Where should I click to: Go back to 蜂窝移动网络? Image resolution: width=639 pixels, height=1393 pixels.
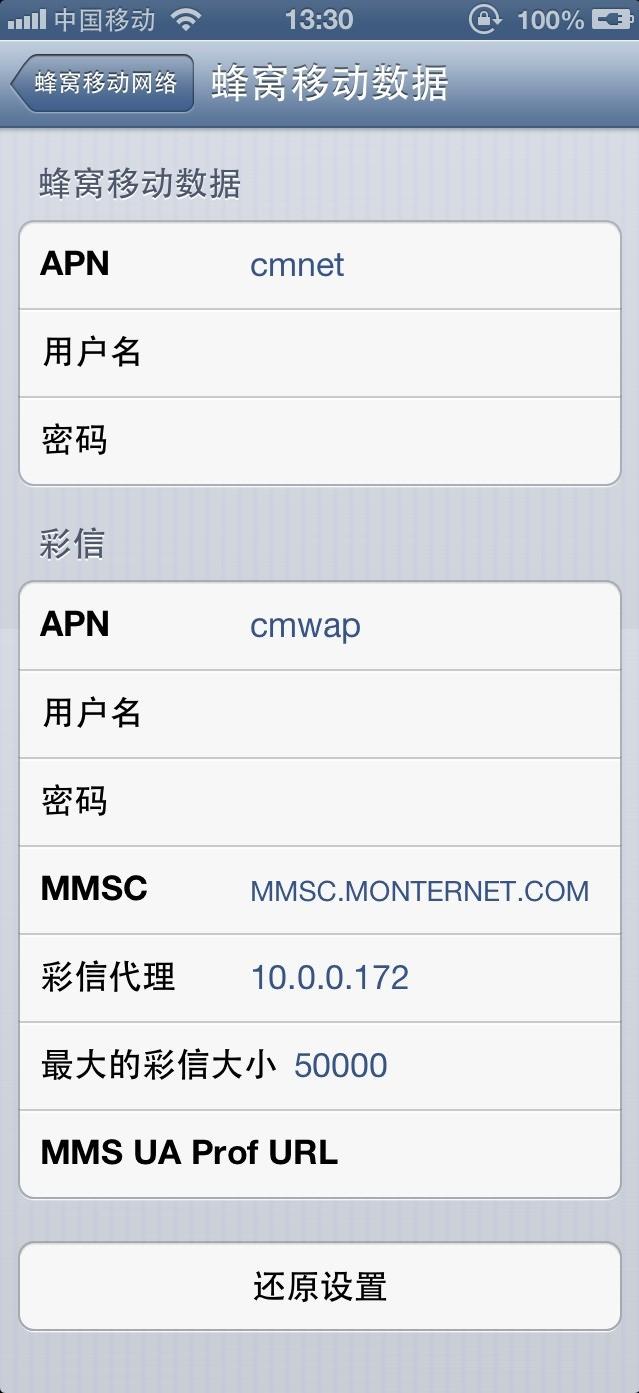(103, 83)
